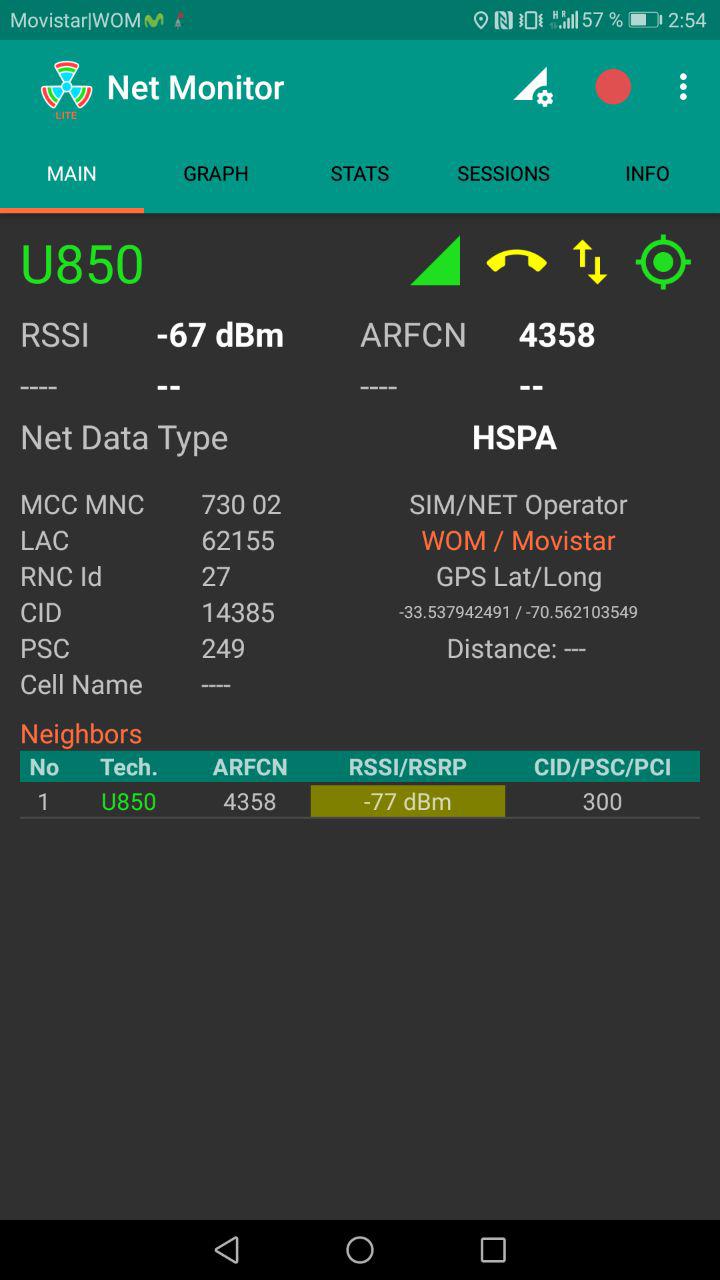Switch to the Stats tab

[x=360, y=174]
